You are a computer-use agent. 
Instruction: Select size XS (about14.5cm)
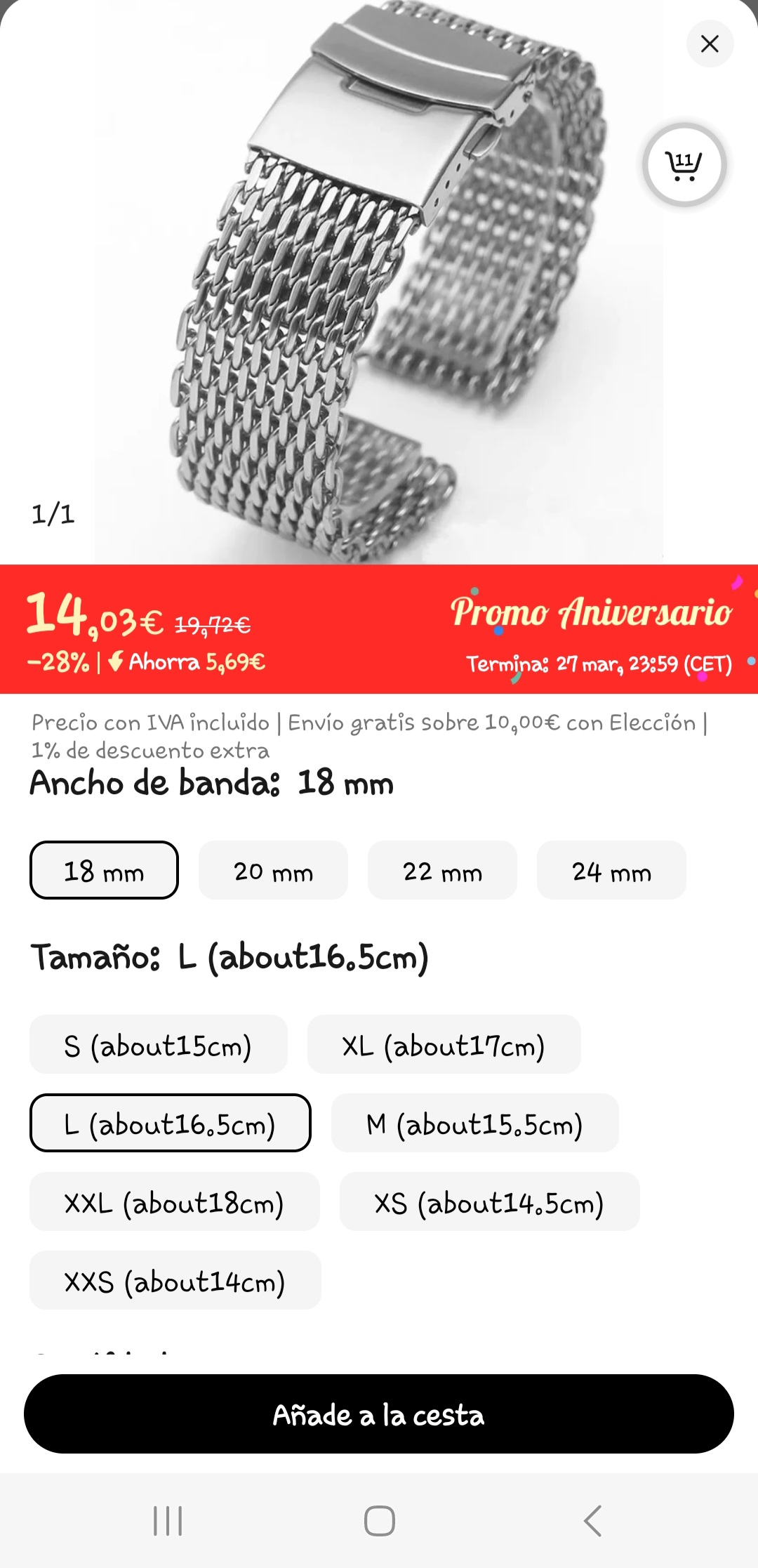point(489,1202)
